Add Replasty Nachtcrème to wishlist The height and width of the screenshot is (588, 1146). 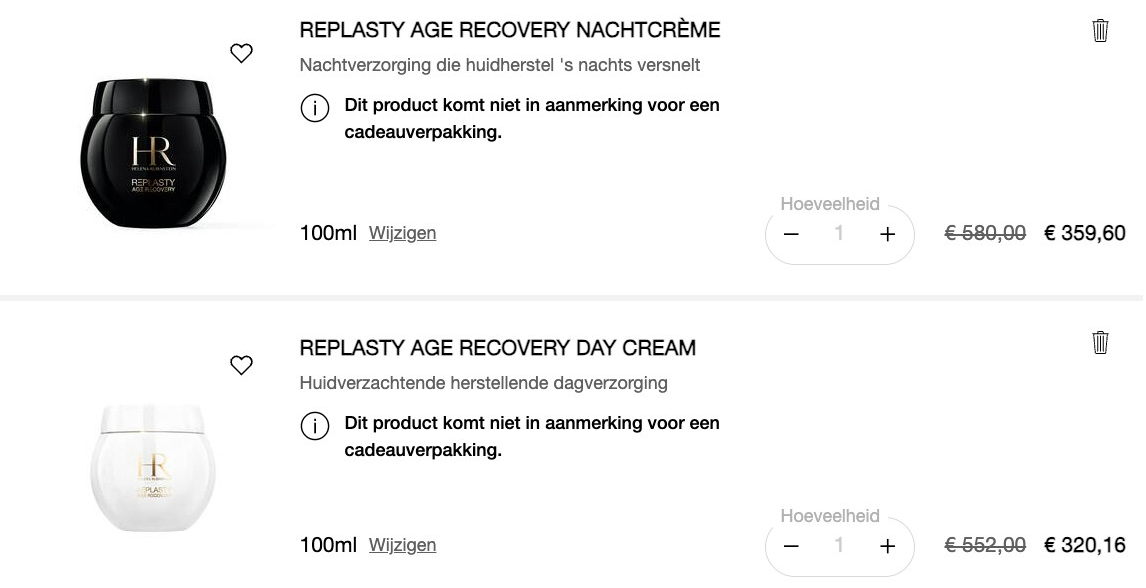pyautogui.click(x=241, y=54)
